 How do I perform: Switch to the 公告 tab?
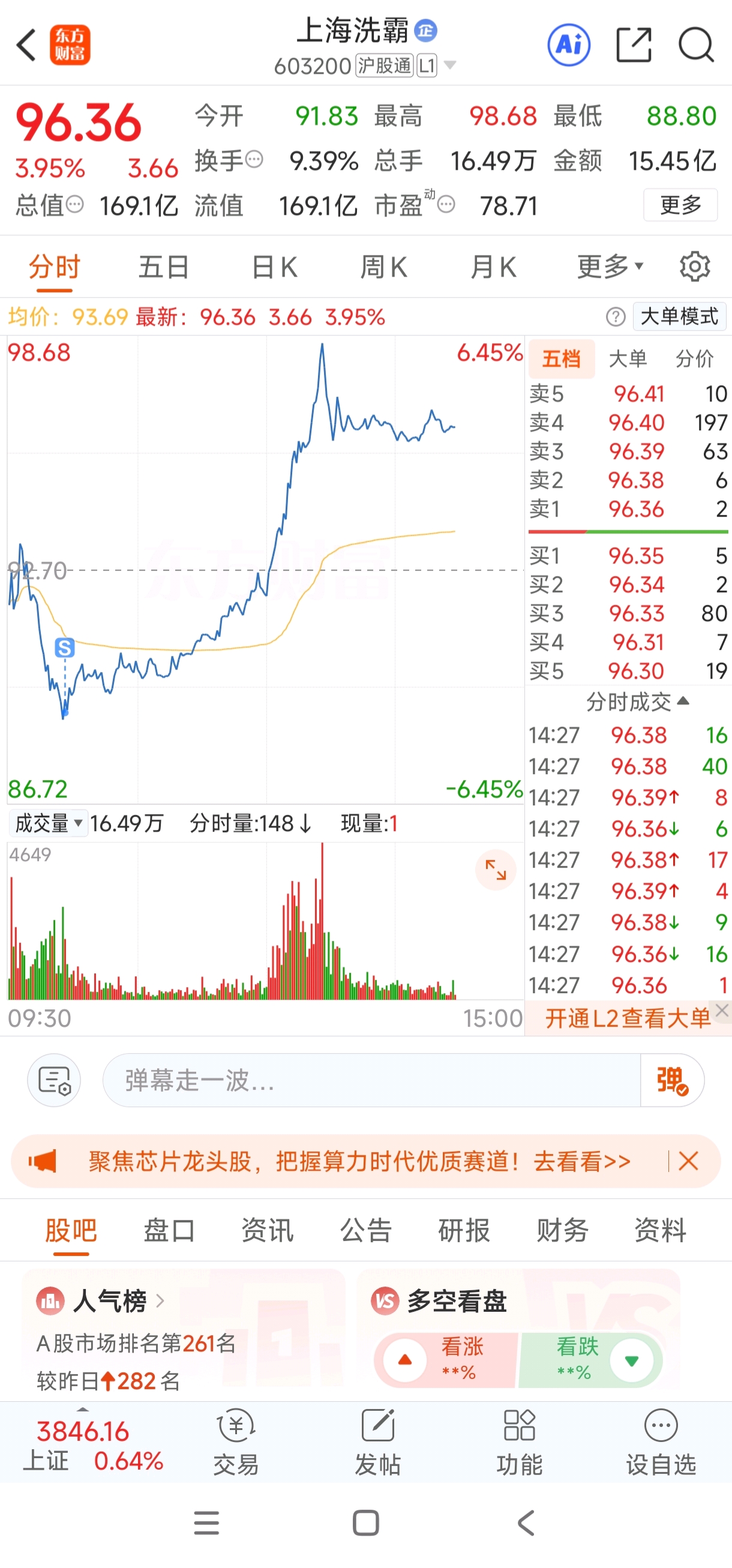(365, 1231)
